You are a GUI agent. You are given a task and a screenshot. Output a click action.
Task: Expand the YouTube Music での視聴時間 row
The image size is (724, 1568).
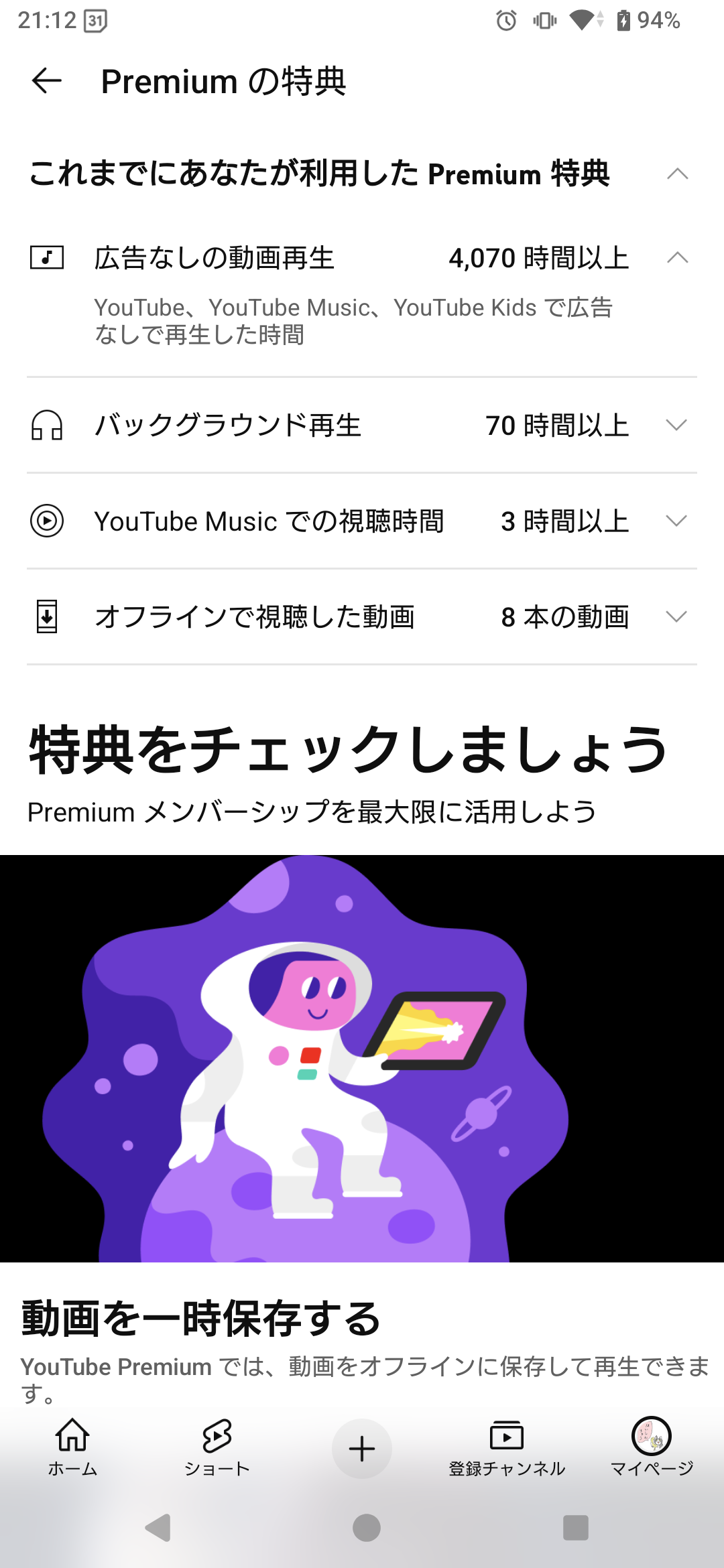676,521
